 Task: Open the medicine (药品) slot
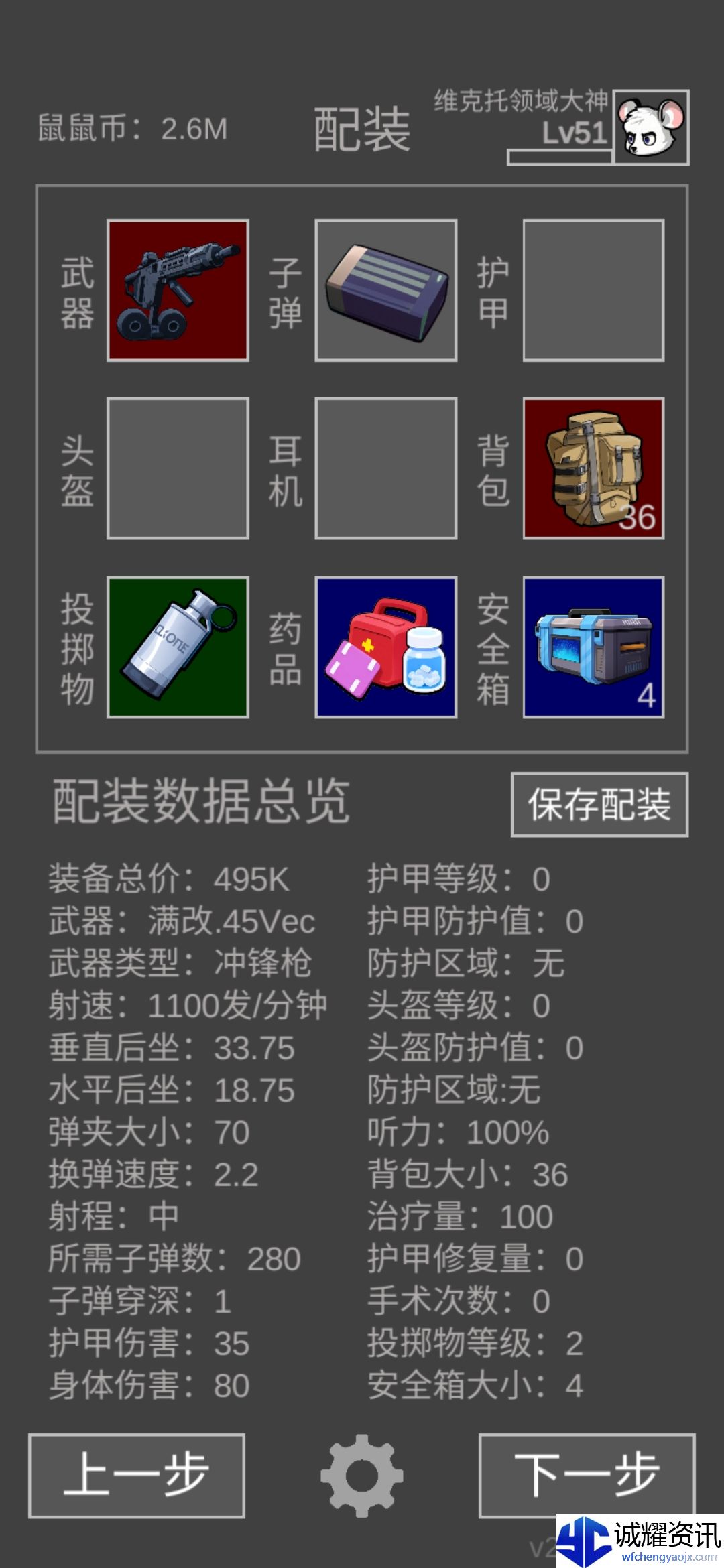pos(386,647)
